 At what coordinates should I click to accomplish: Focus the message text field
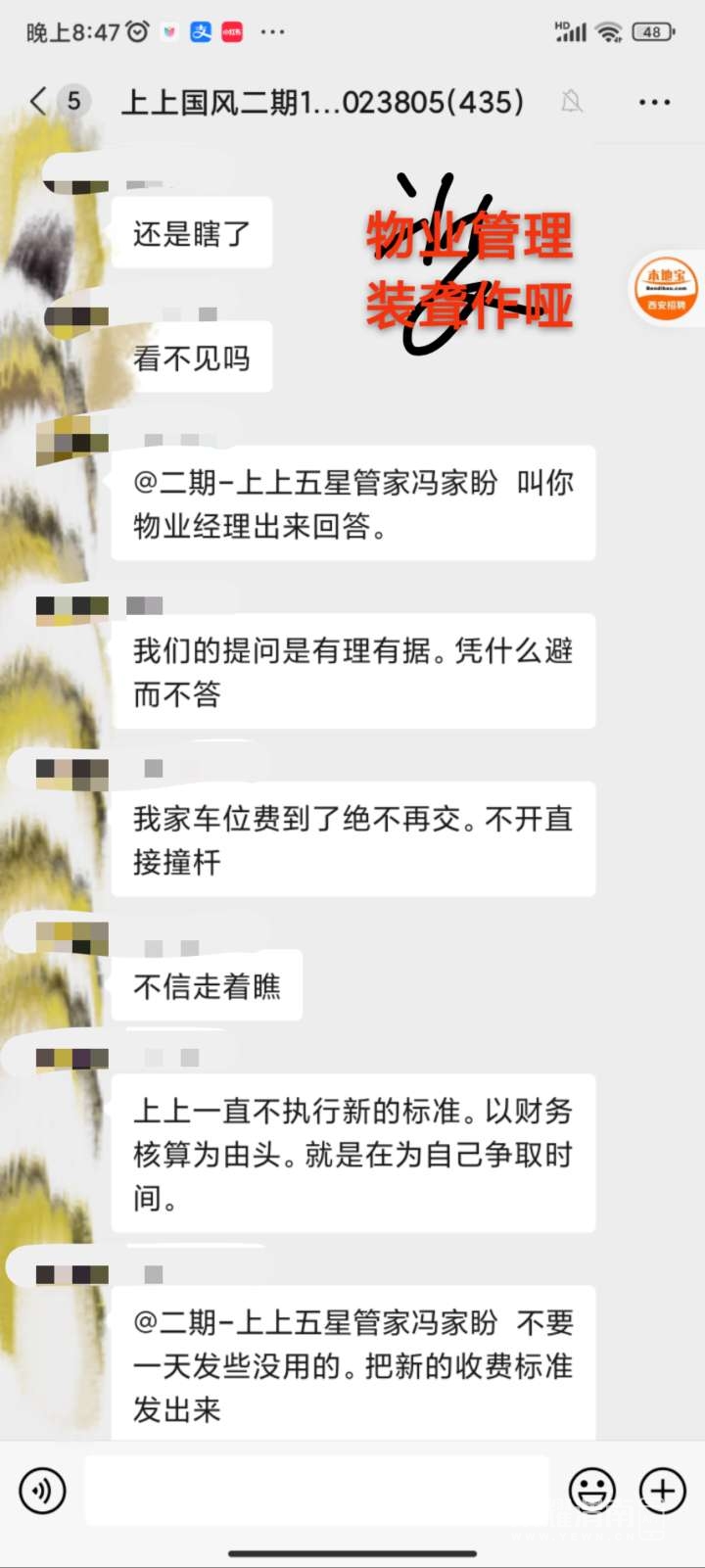pyautogui.click(x=318, y=1491)
